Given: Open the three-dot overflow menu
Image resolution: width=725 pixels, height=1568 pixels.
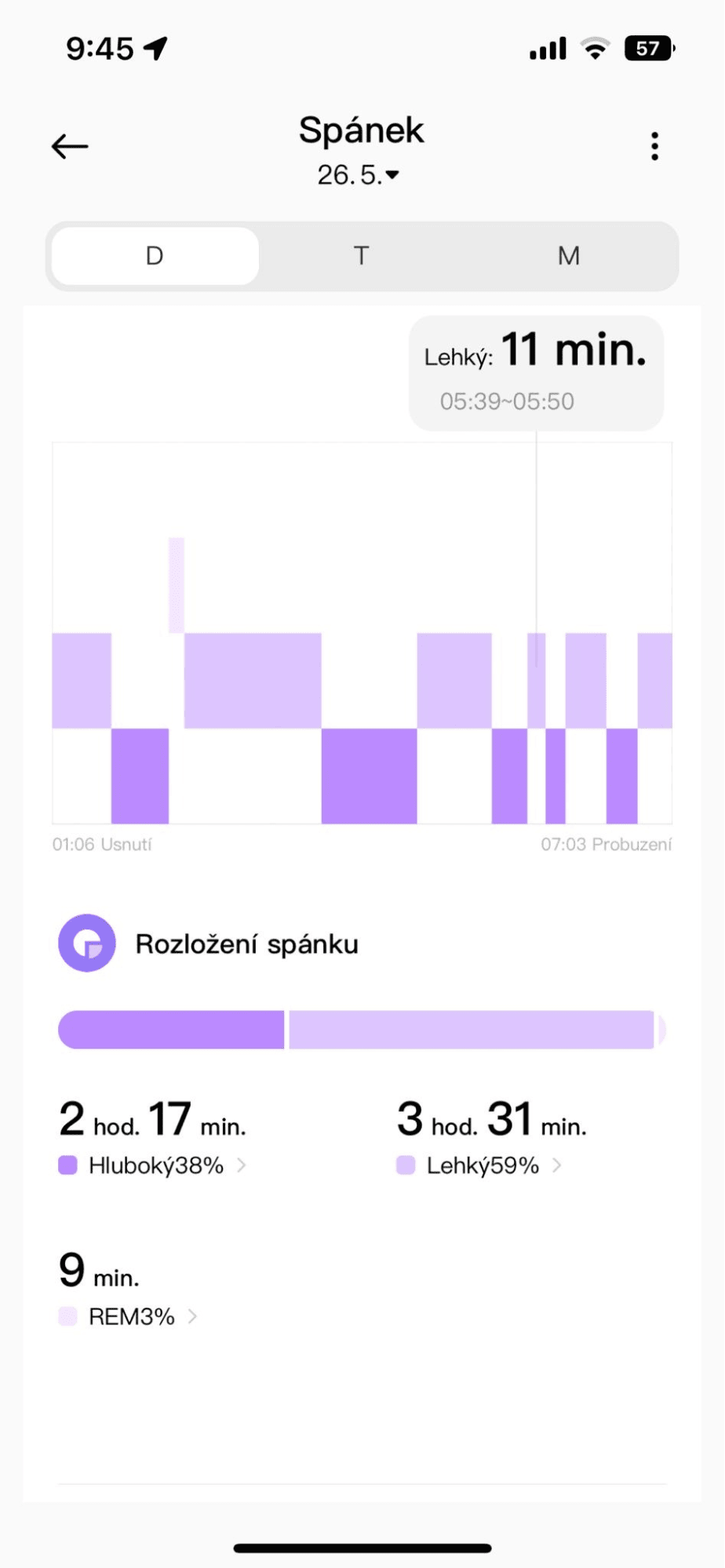Looking at the screenshot, I should (x=654, y=147).
